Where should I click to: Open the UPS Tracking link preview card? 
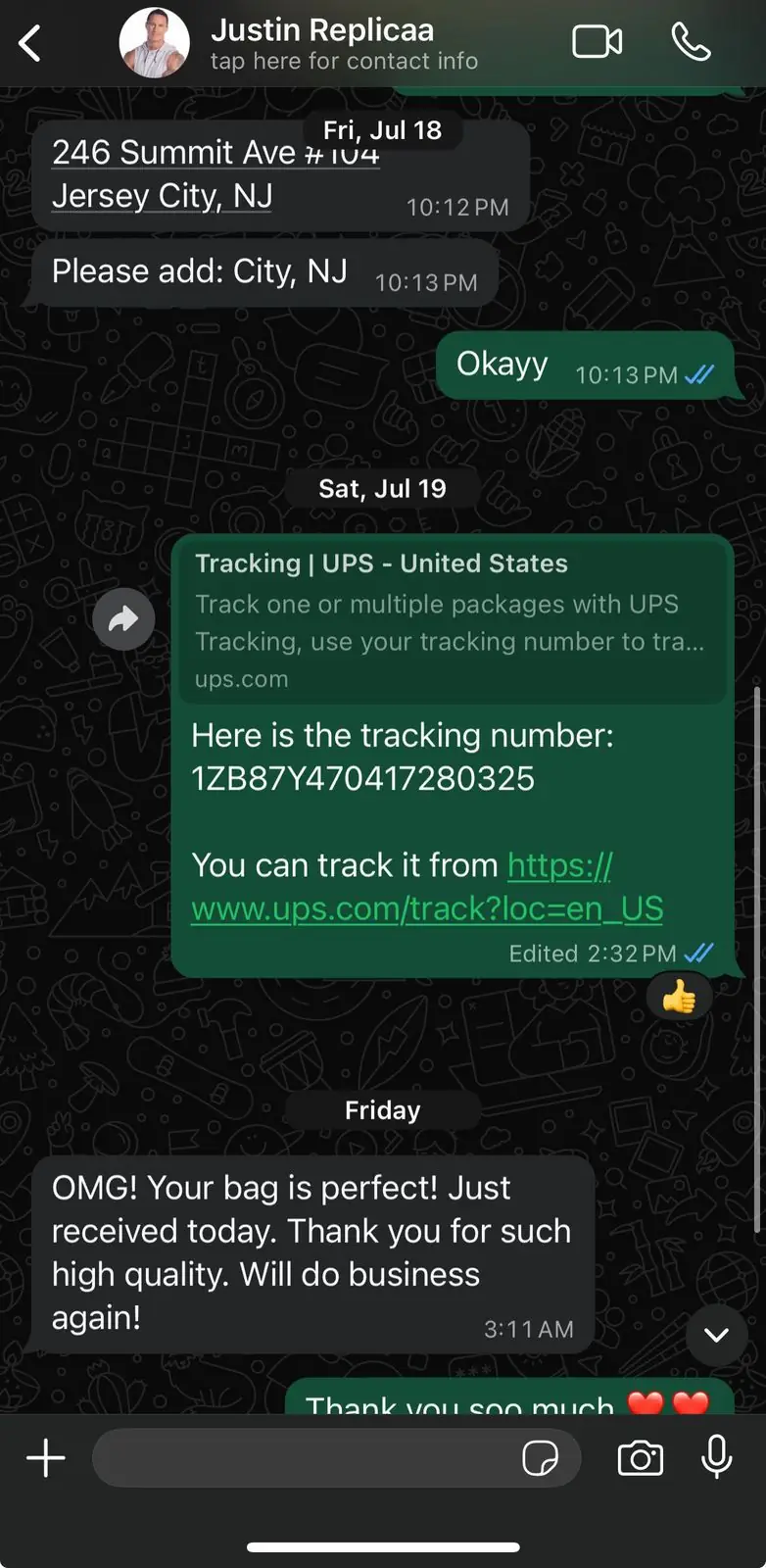pos(451,619)
